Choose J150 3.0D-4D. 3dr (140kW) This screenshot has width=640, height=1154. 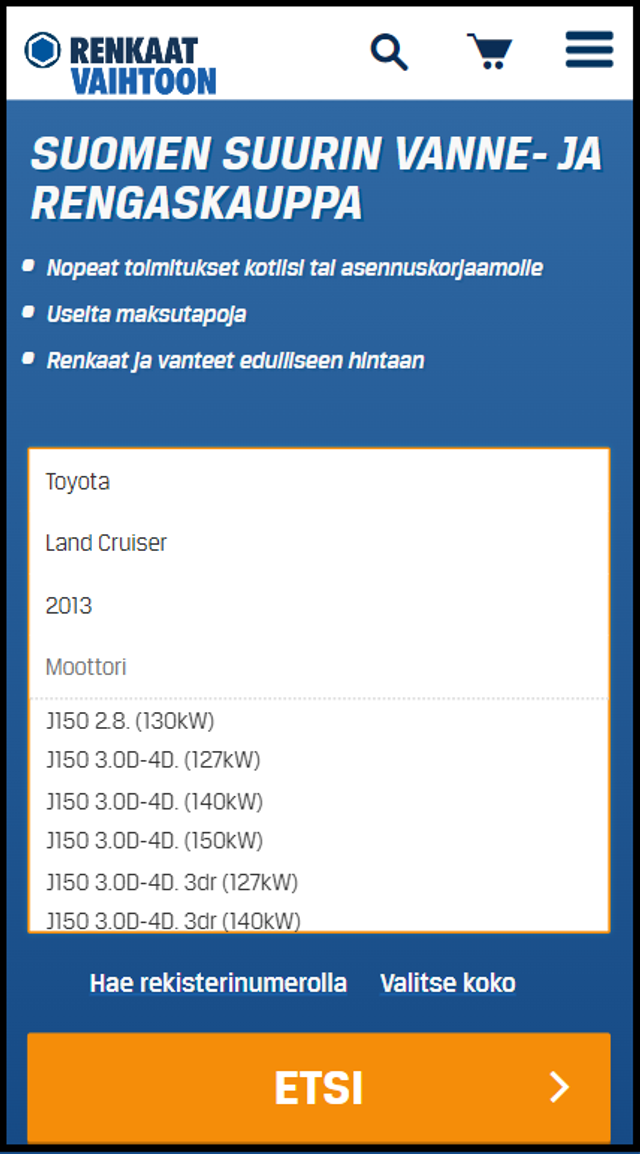coord(172,920)
